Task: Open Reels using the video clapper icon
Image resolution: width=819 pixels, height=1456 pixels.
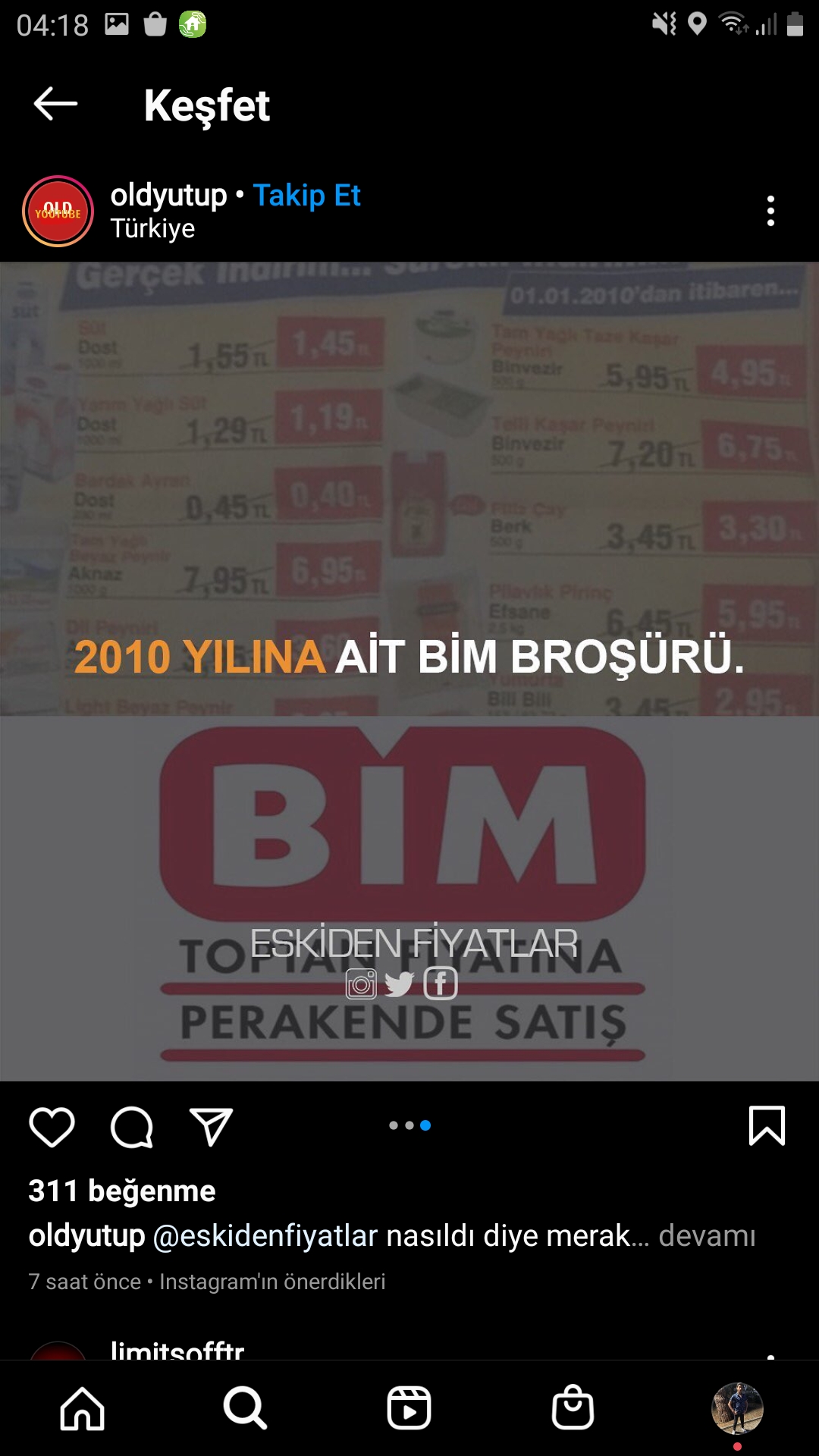Action: pyautogui.click(x=409, y=1404)
